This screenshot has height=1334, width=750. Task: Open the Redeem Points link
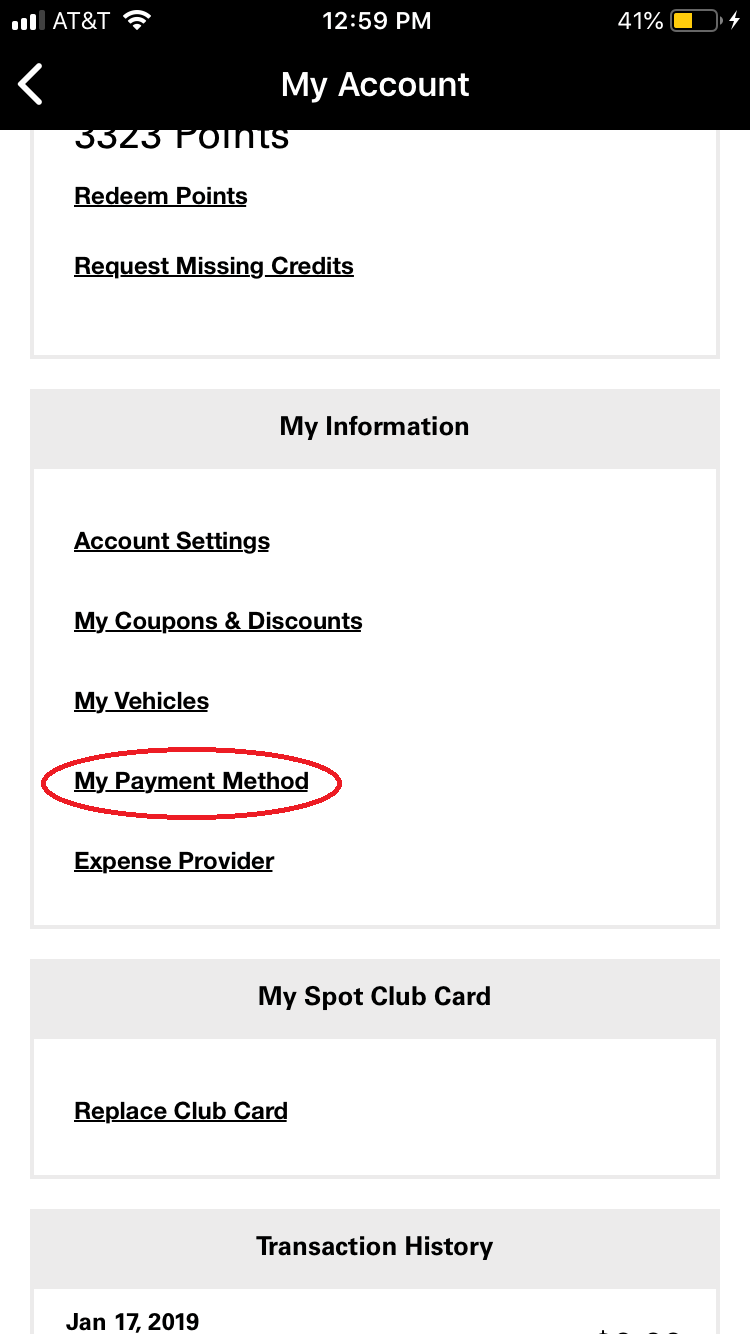click(161, 196)
